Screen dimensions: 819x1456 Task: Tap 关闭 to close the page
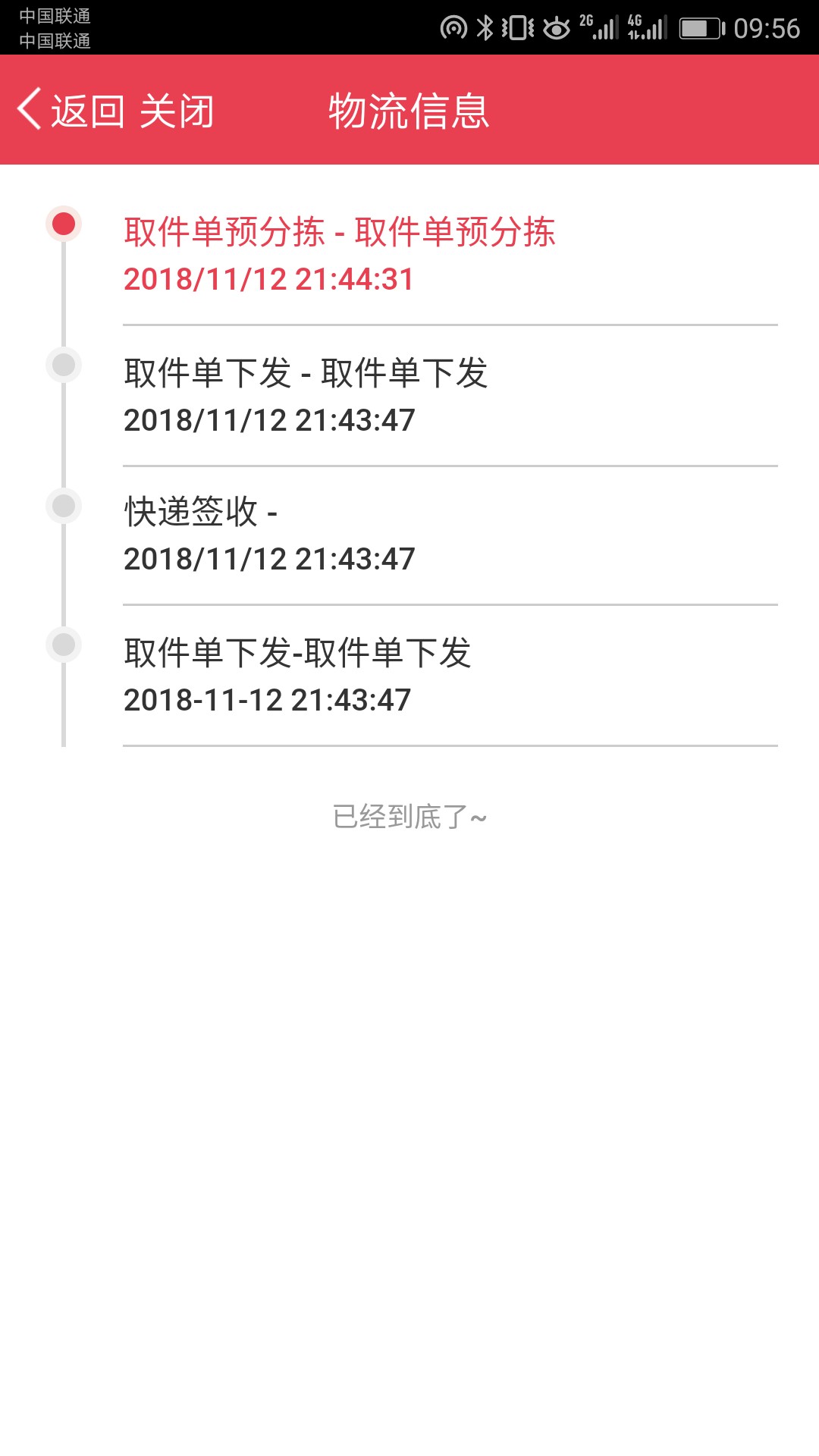click(177, 111)
